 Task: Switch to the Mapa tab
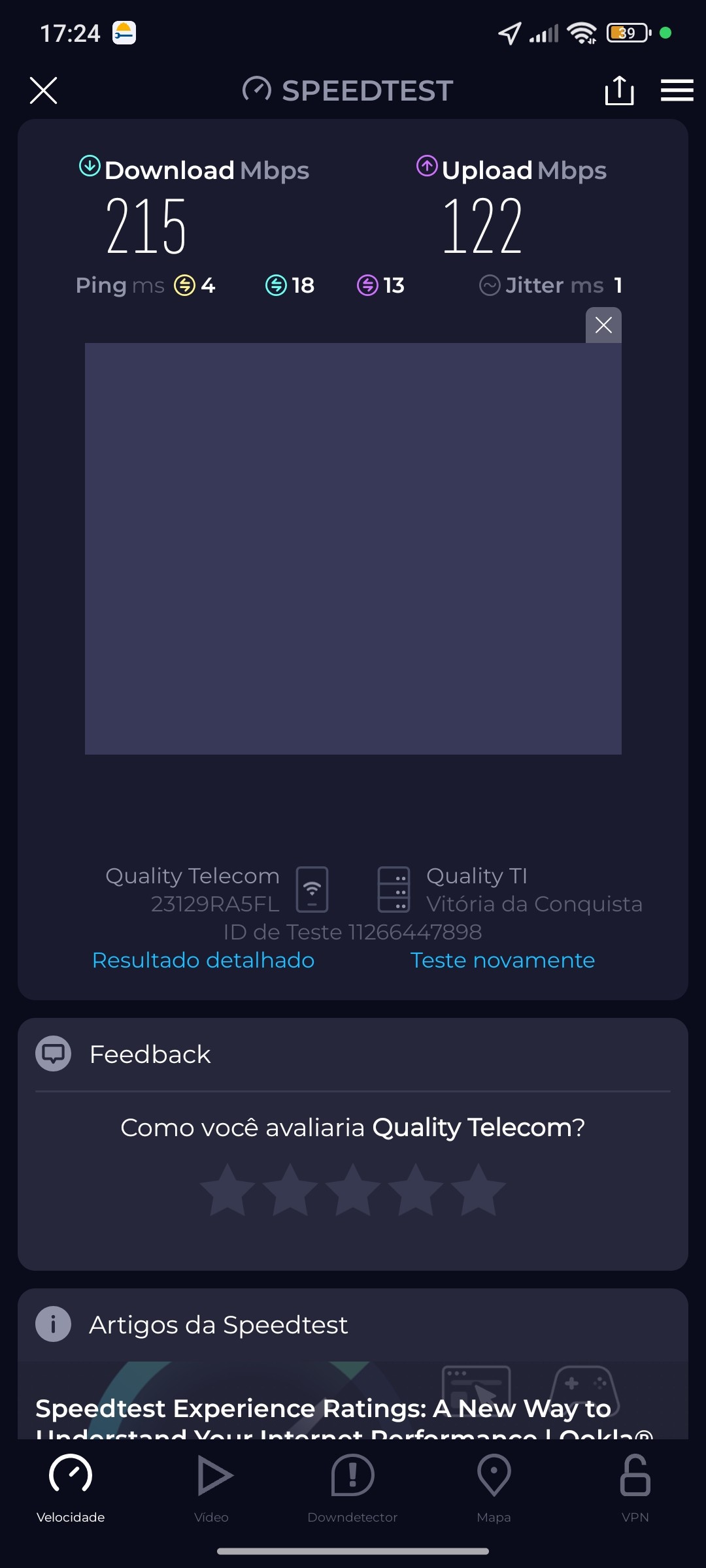click(494, 1487)
